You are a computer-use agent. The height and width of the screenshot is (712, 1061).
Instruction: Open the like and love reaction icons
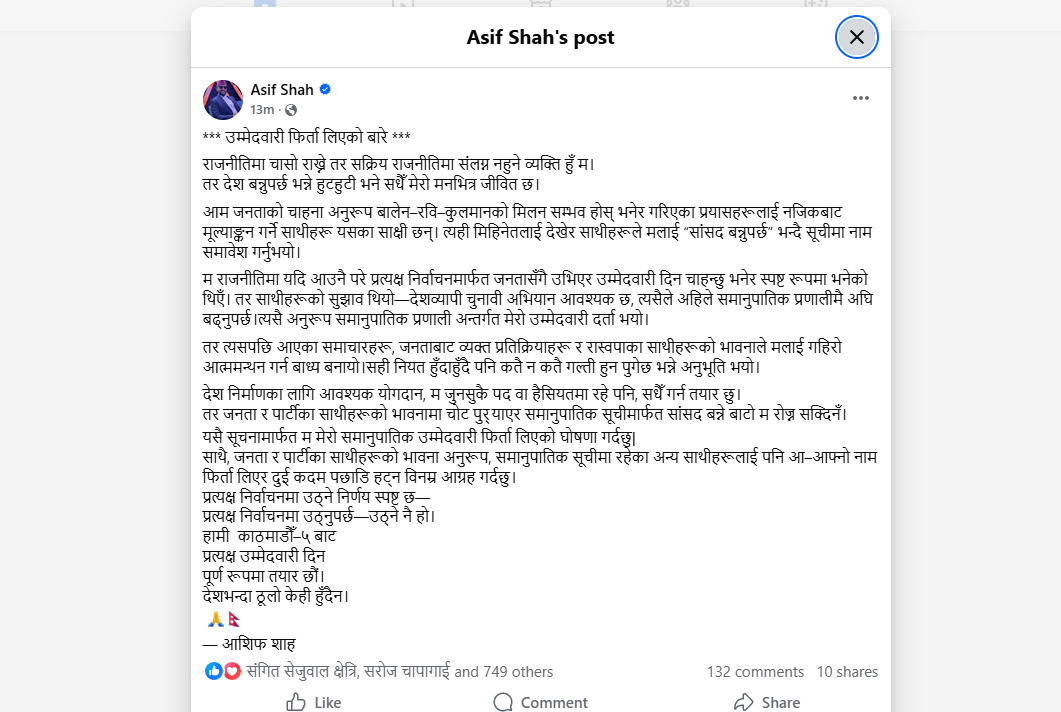(223, 672)
